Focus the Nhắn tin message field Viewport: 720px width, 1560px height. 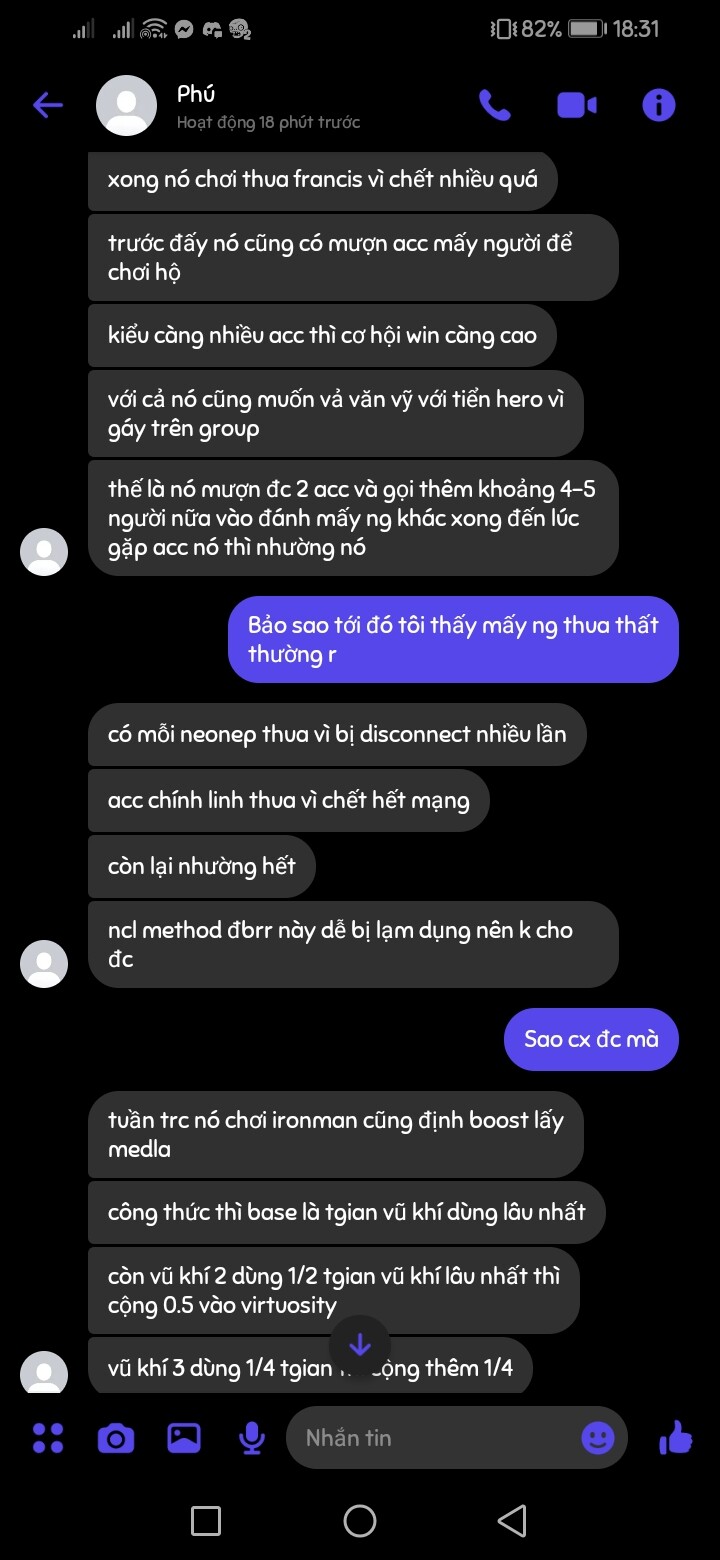click(430, 1438)
